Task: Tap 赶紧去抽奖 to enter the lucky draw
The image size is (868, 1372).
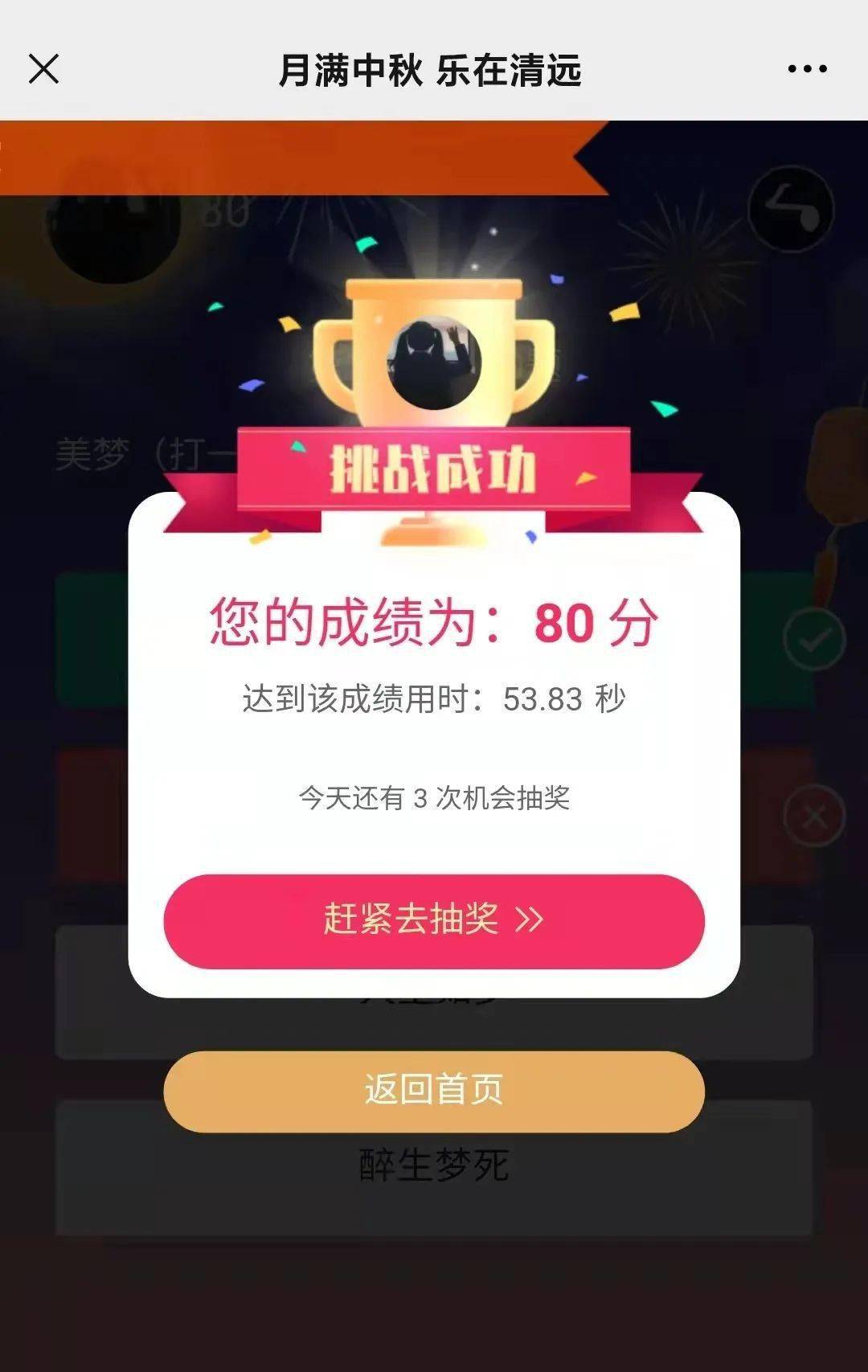Action: (434, 920)
